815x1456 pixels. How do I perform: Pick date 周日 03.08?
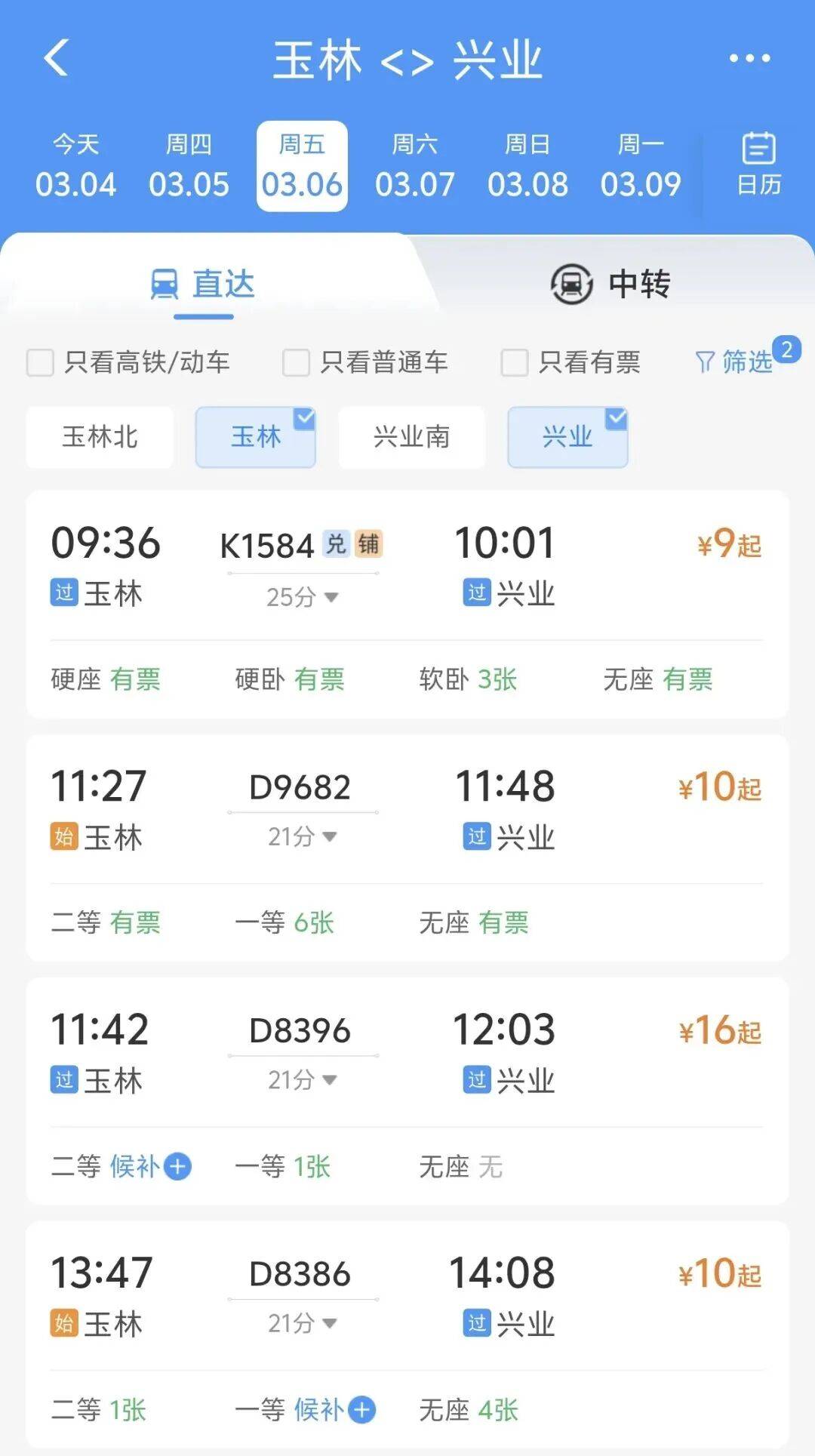point(527,167)
